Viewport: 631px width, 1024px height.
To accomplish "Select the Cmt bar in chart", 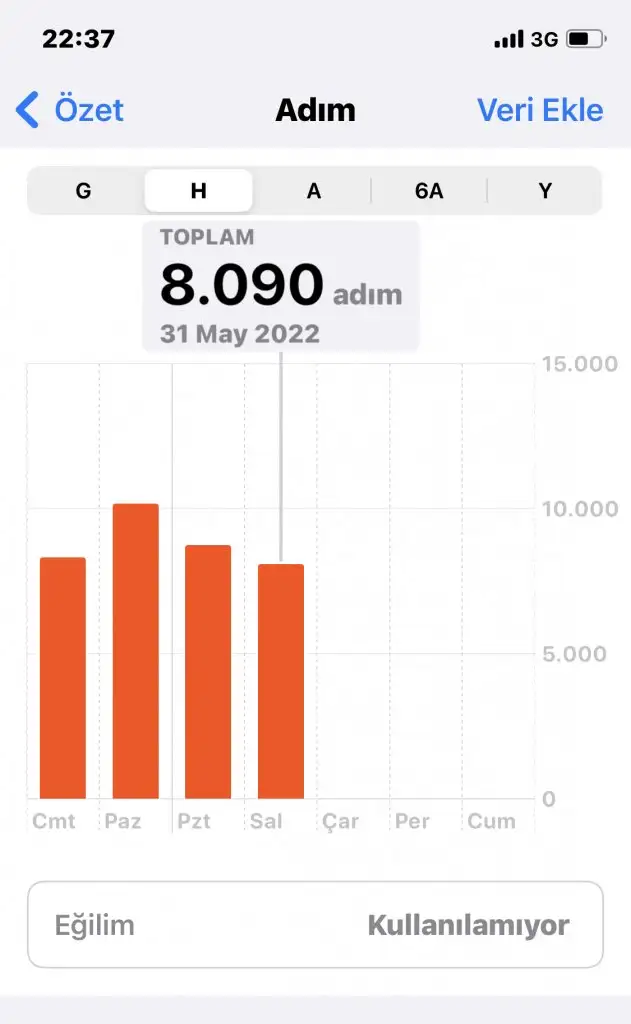I will point(63,678).
